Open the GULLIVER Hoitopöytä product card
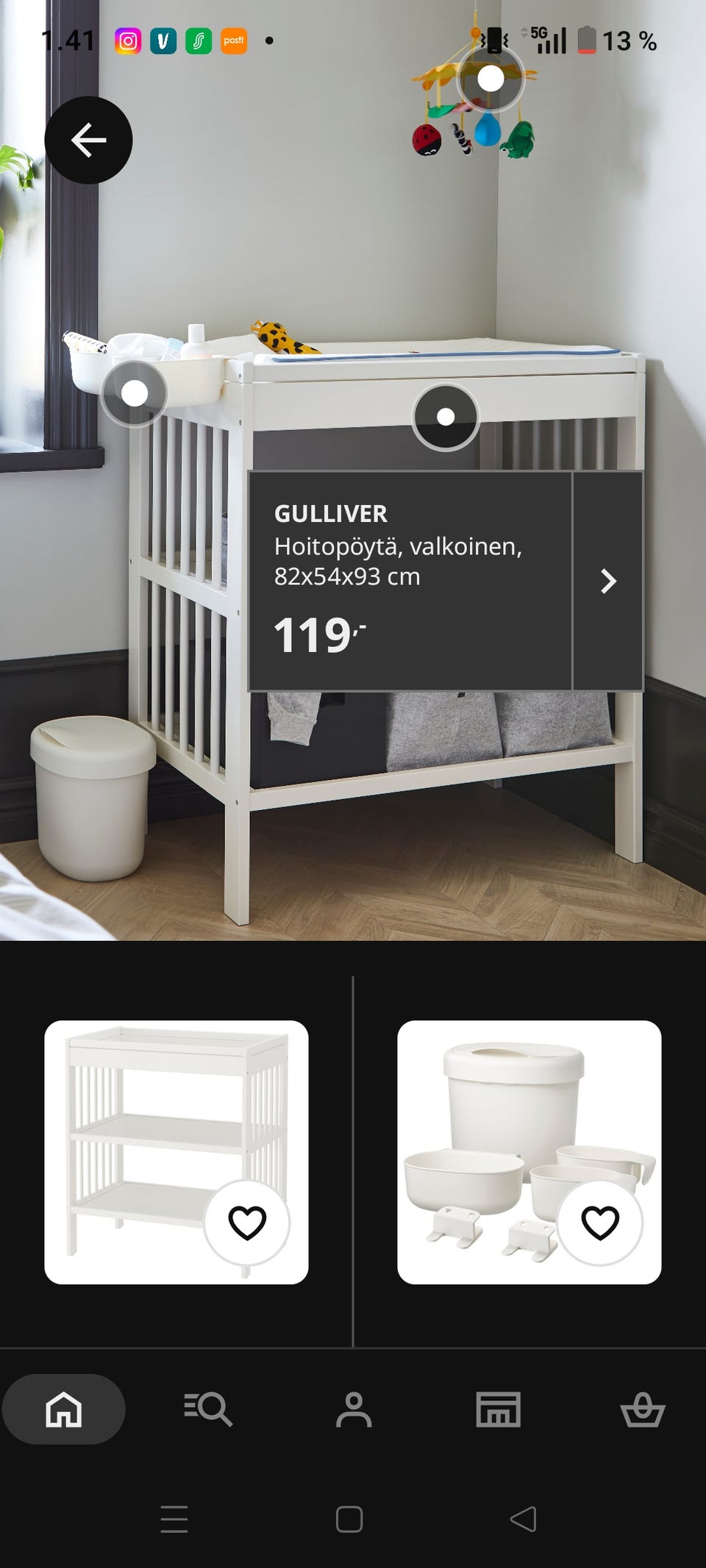Screen dimensions: 706x1568 tap(446, 581)
